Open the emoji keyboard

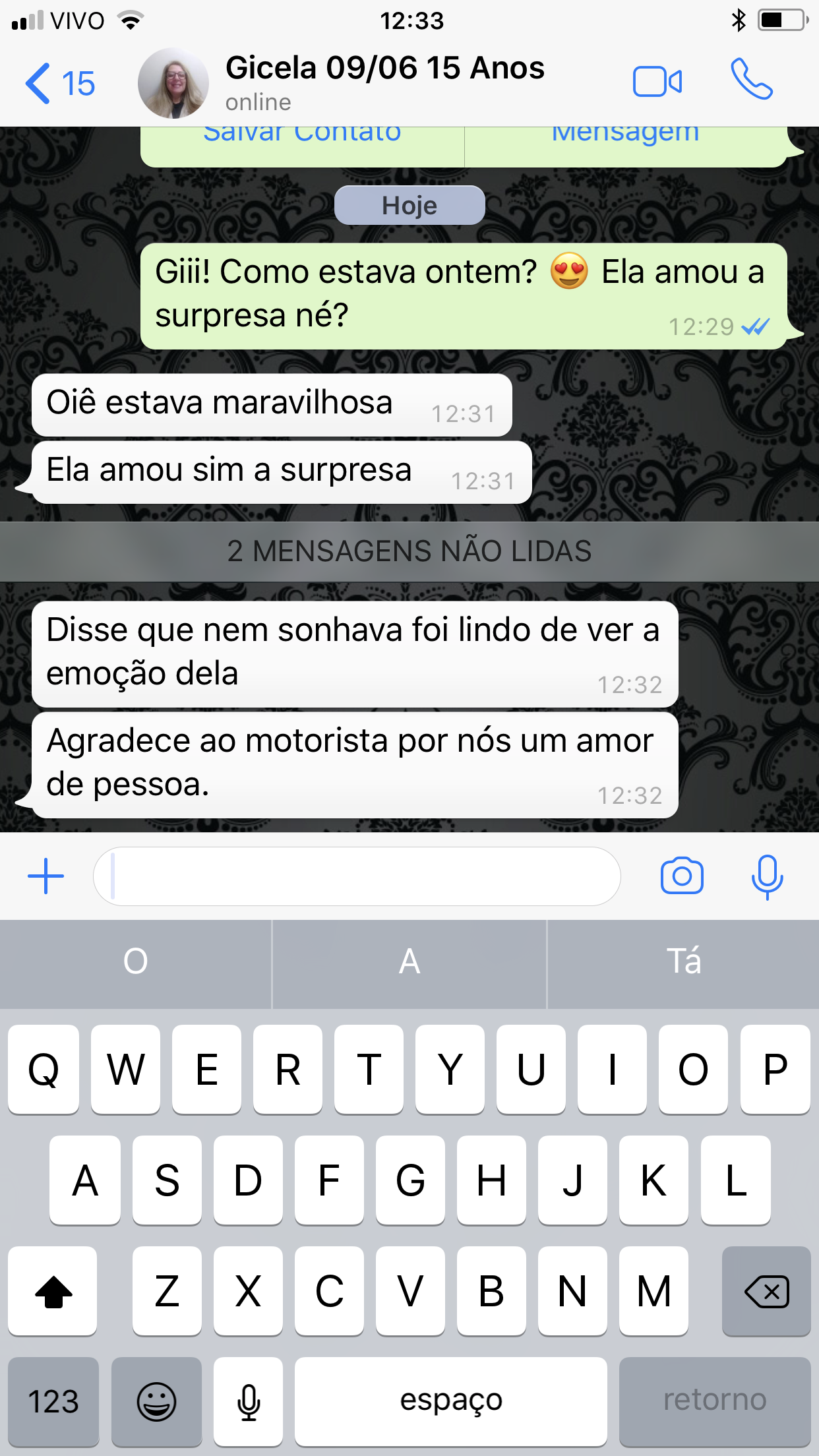[x=156, y=1401]
